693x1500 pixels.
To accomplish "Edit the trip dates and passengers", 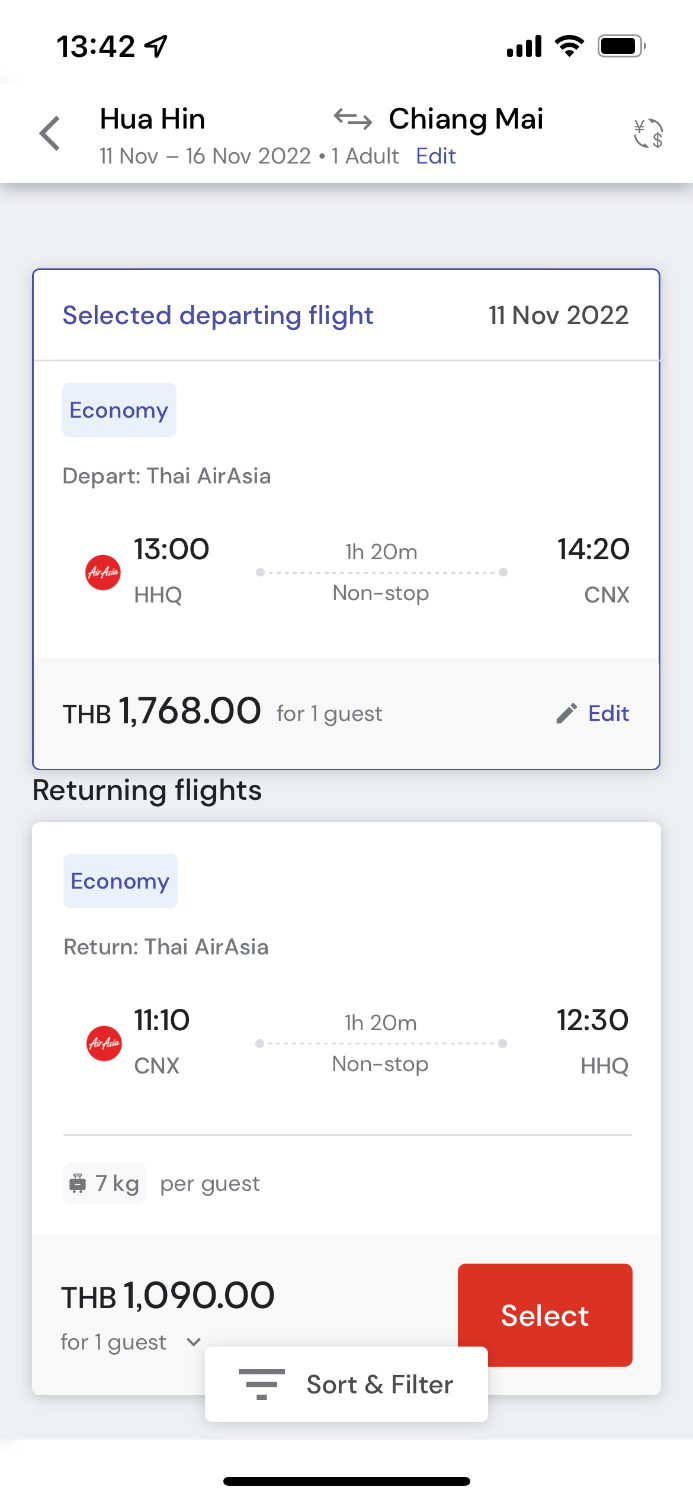I will pyautogui.click(x=436, y=156).
